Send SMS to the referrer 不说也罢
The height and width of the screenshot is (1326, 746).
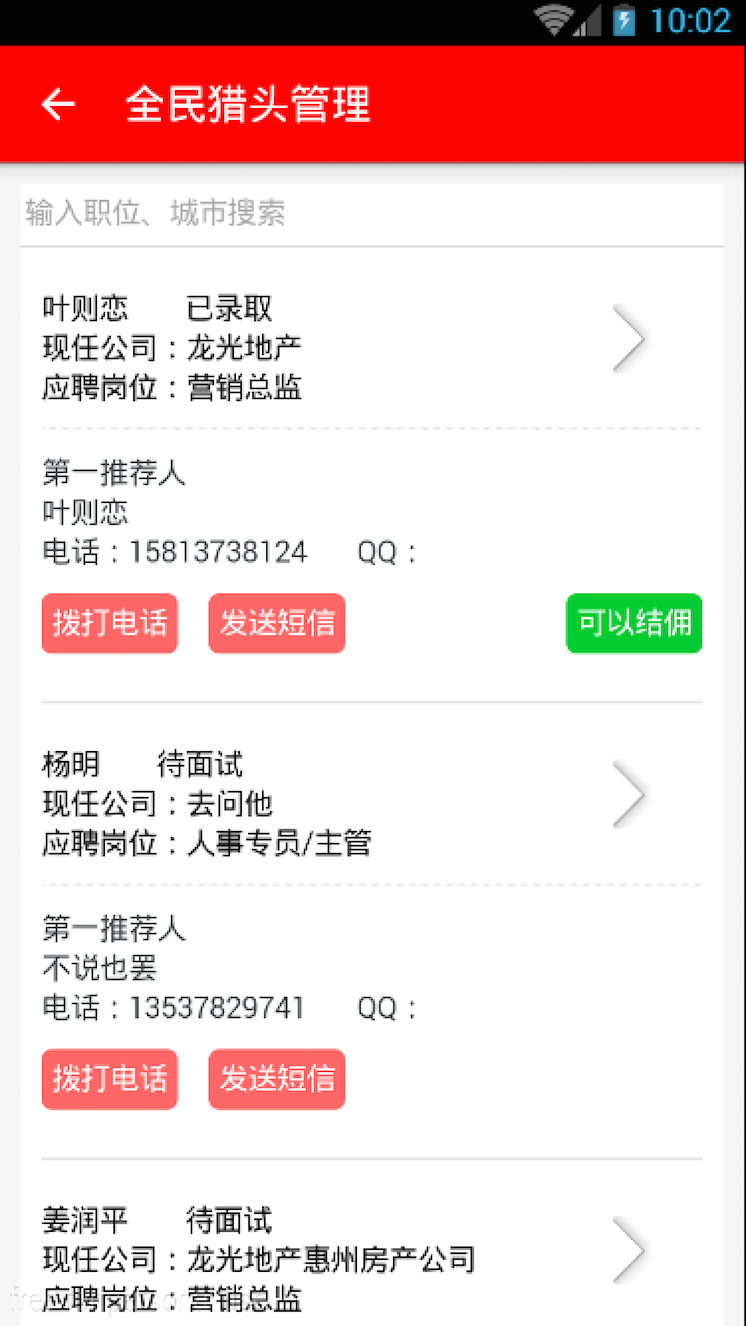277,1079
